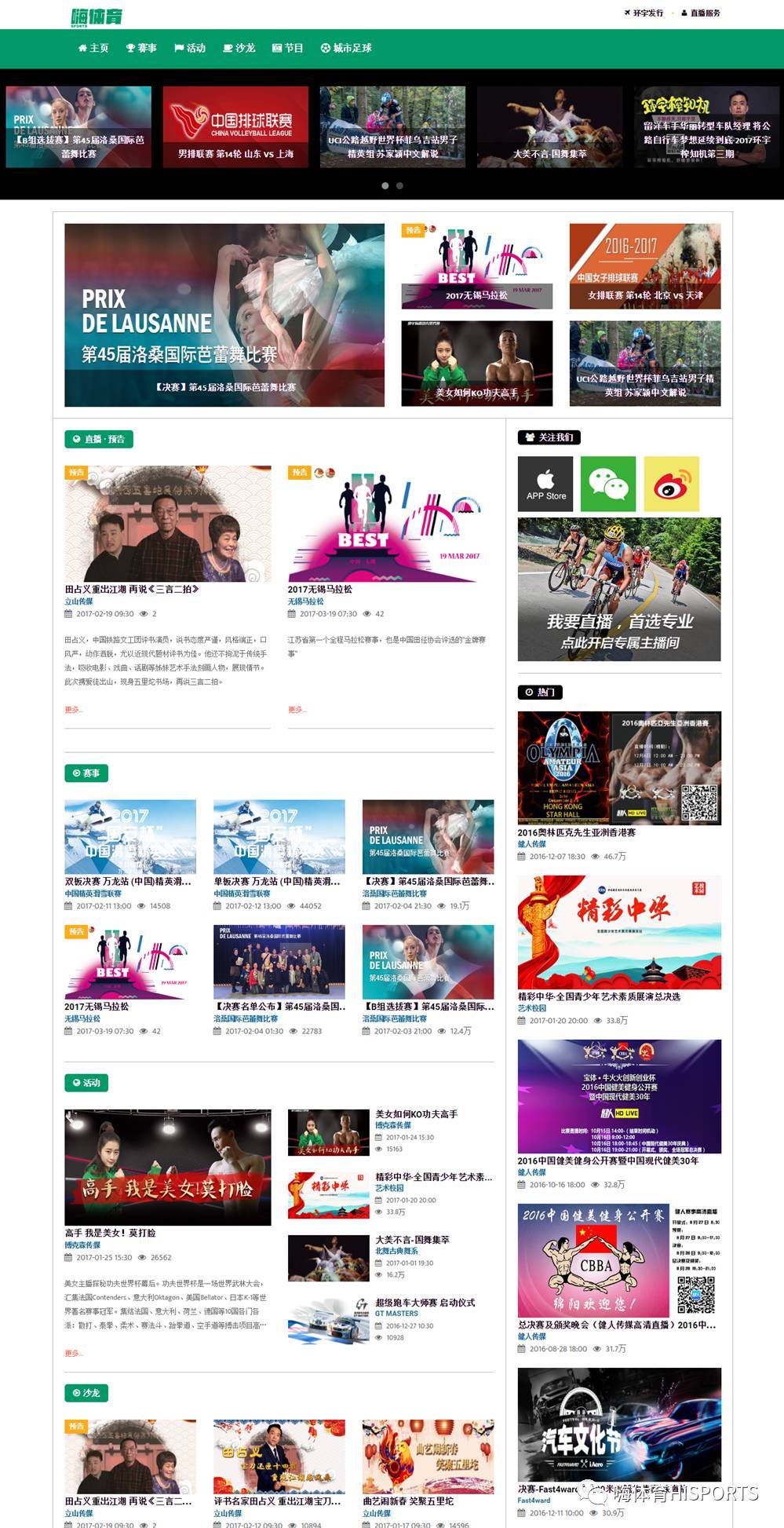784x1528 pixels.
Task: Open 直播服务 link in header
Action: click(701, 13)
